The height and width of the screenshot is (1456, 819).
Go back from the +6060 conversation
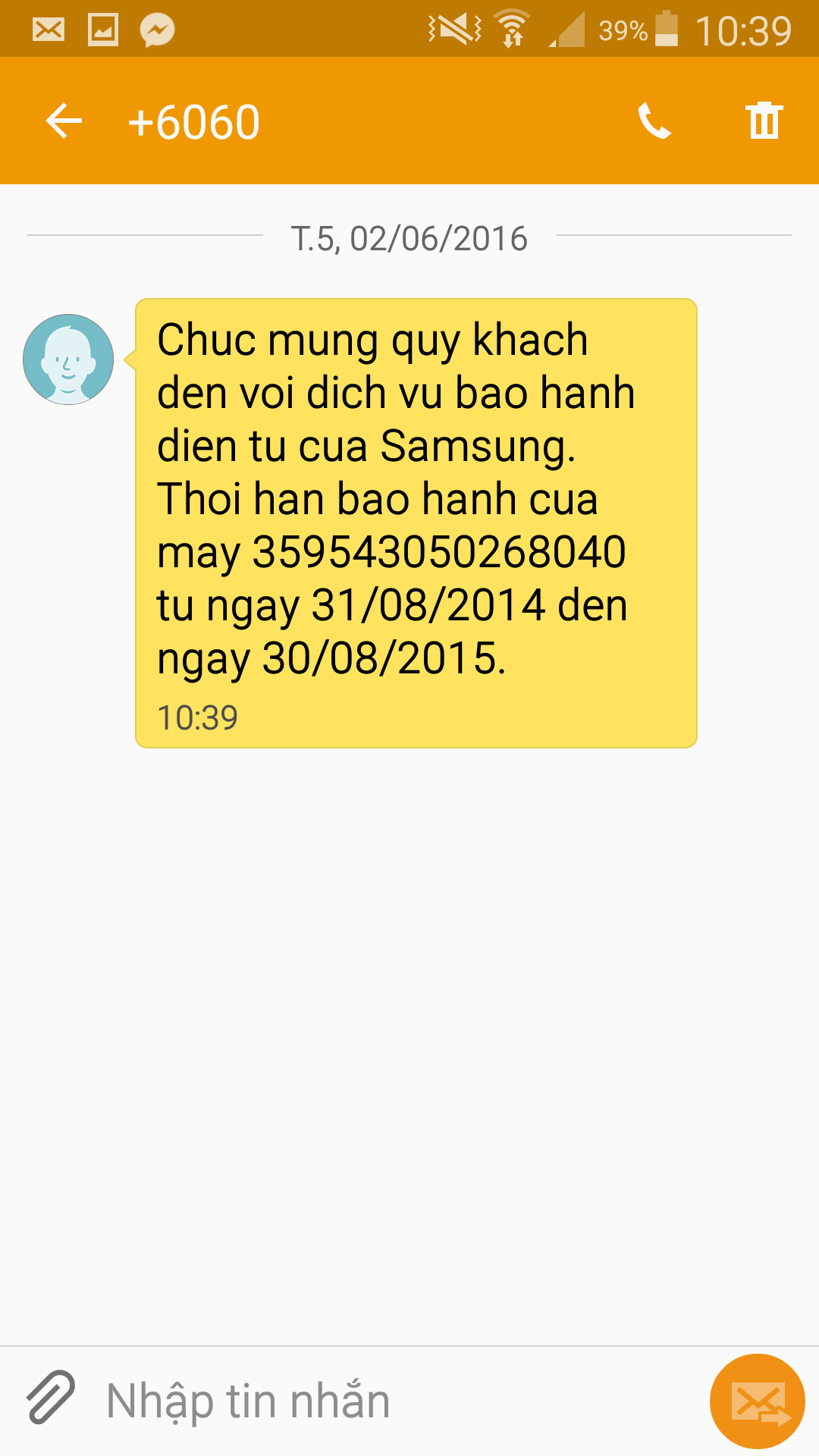pyautogui.click(x=64, y=121)
